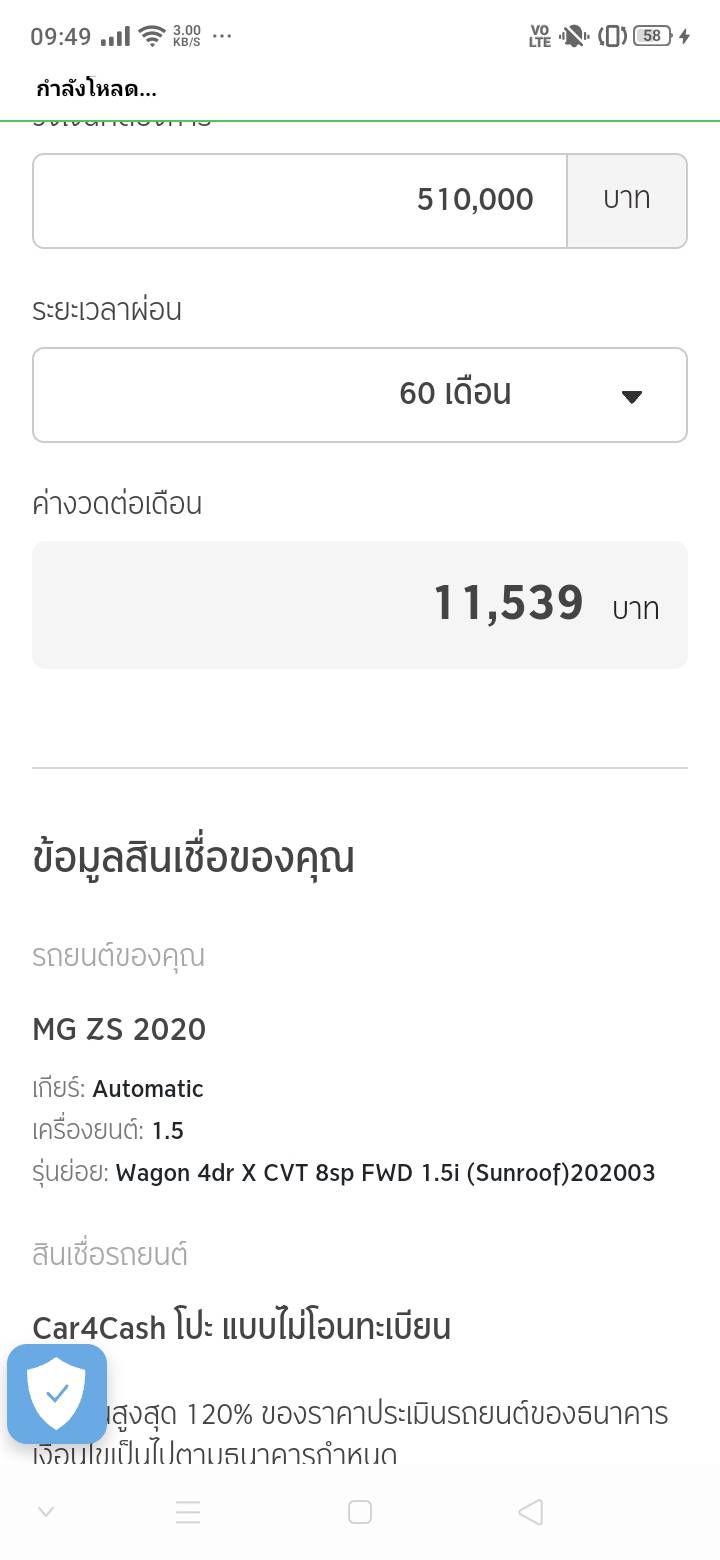Go to home via system home button

(360, 1512)
